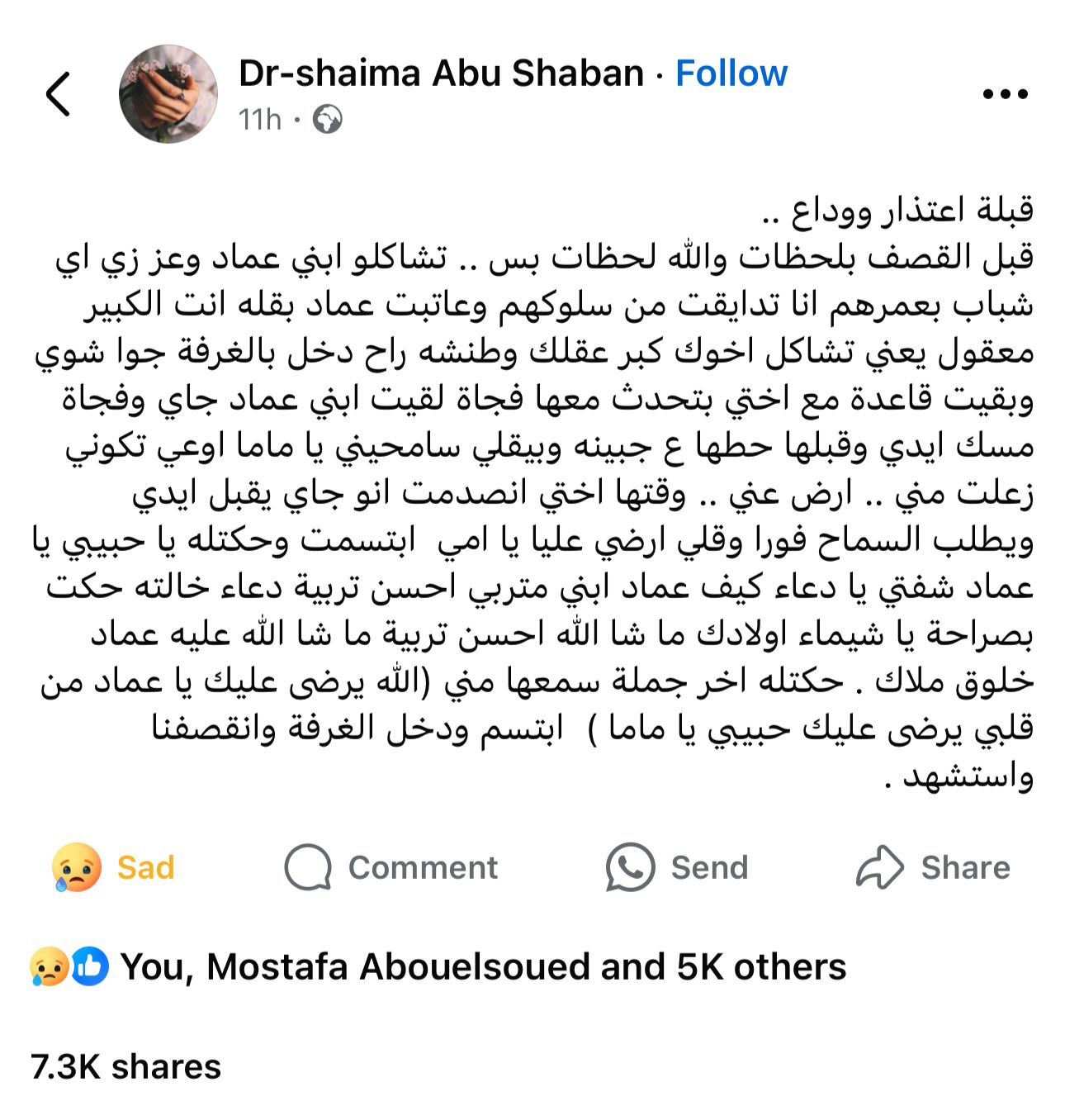The height and width of the screenshot is (1120, 1065).
Task: Open the profile name Dr-shaima Abu Shaban
Action: [x=441, y=74]
